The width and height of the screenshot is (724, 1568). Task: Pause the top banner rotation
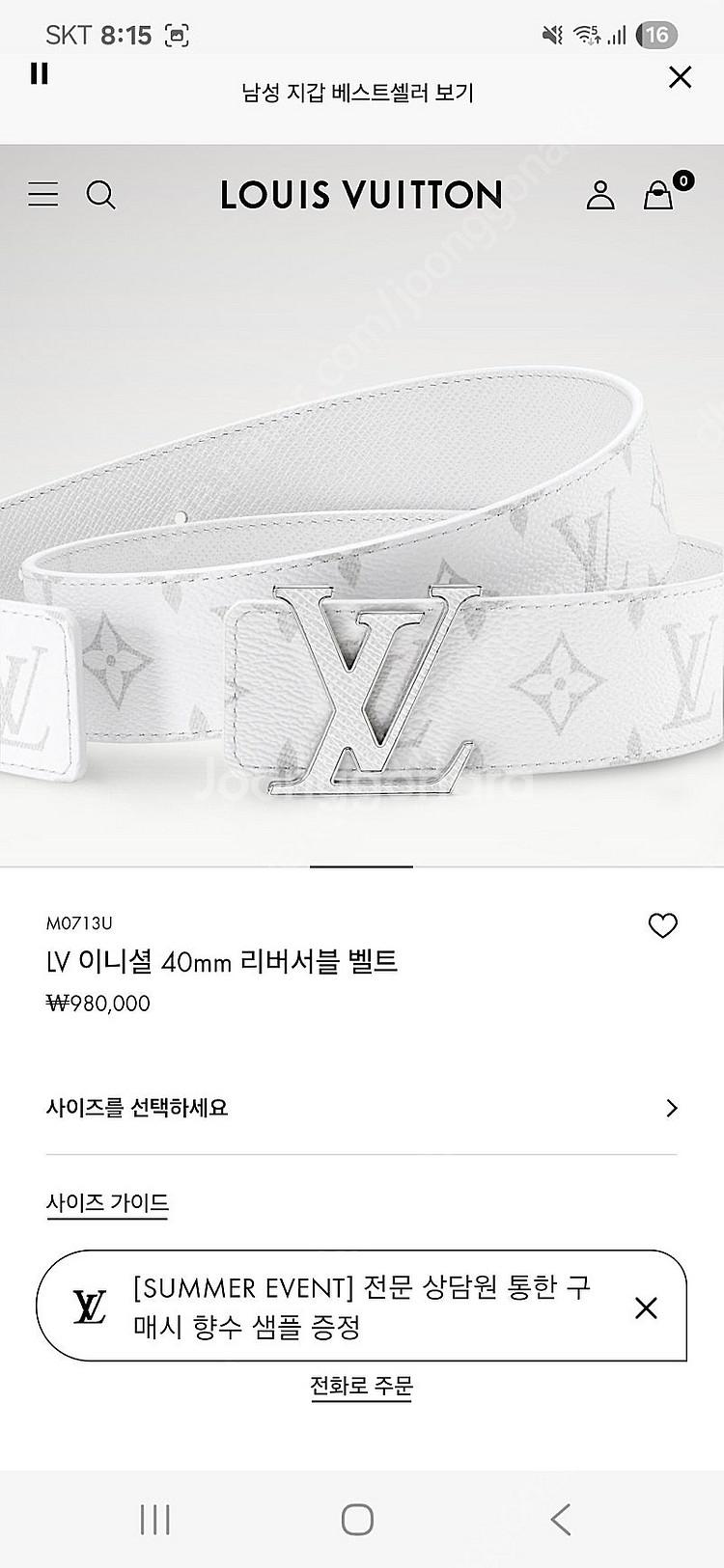(x=40, y=74)
